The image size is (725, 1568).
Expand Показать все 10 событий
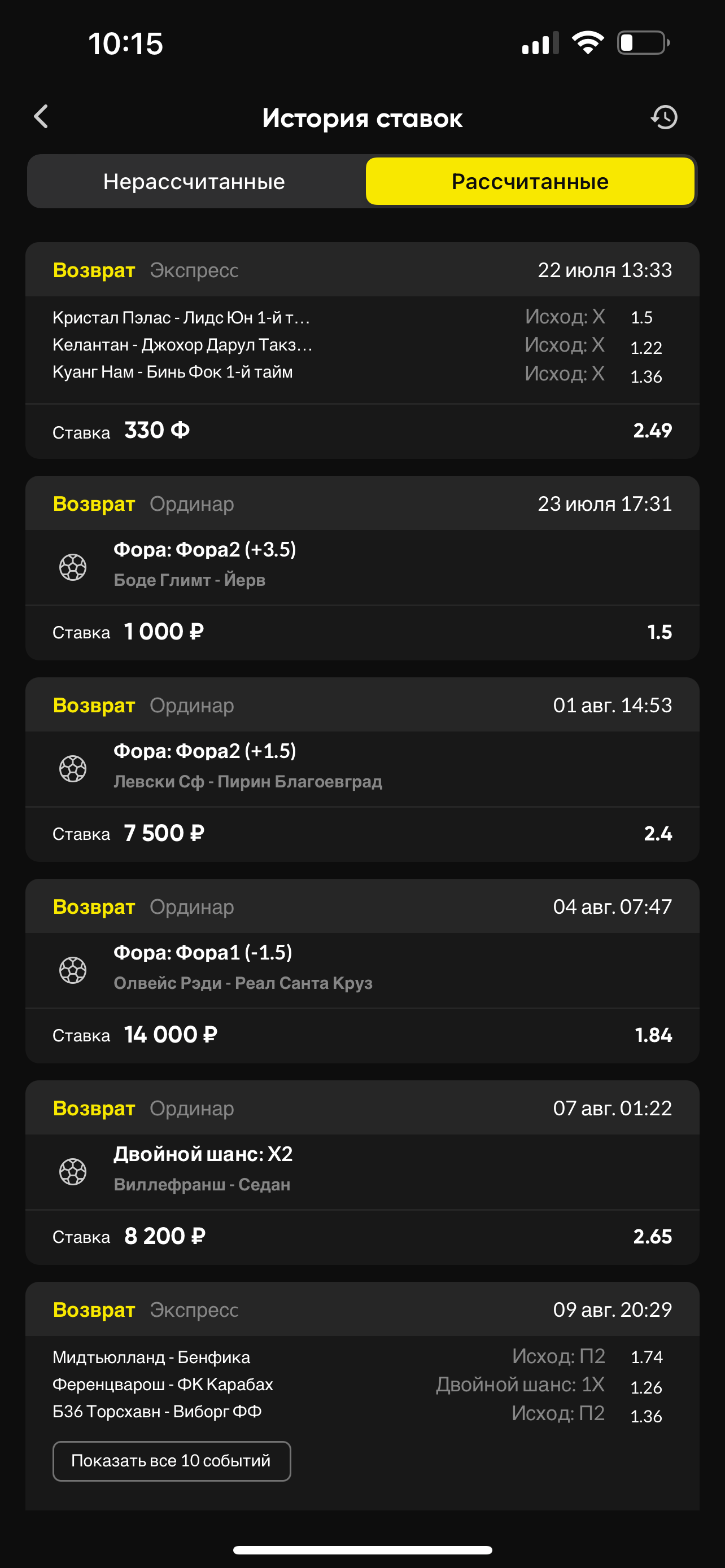pos(172,1461)
